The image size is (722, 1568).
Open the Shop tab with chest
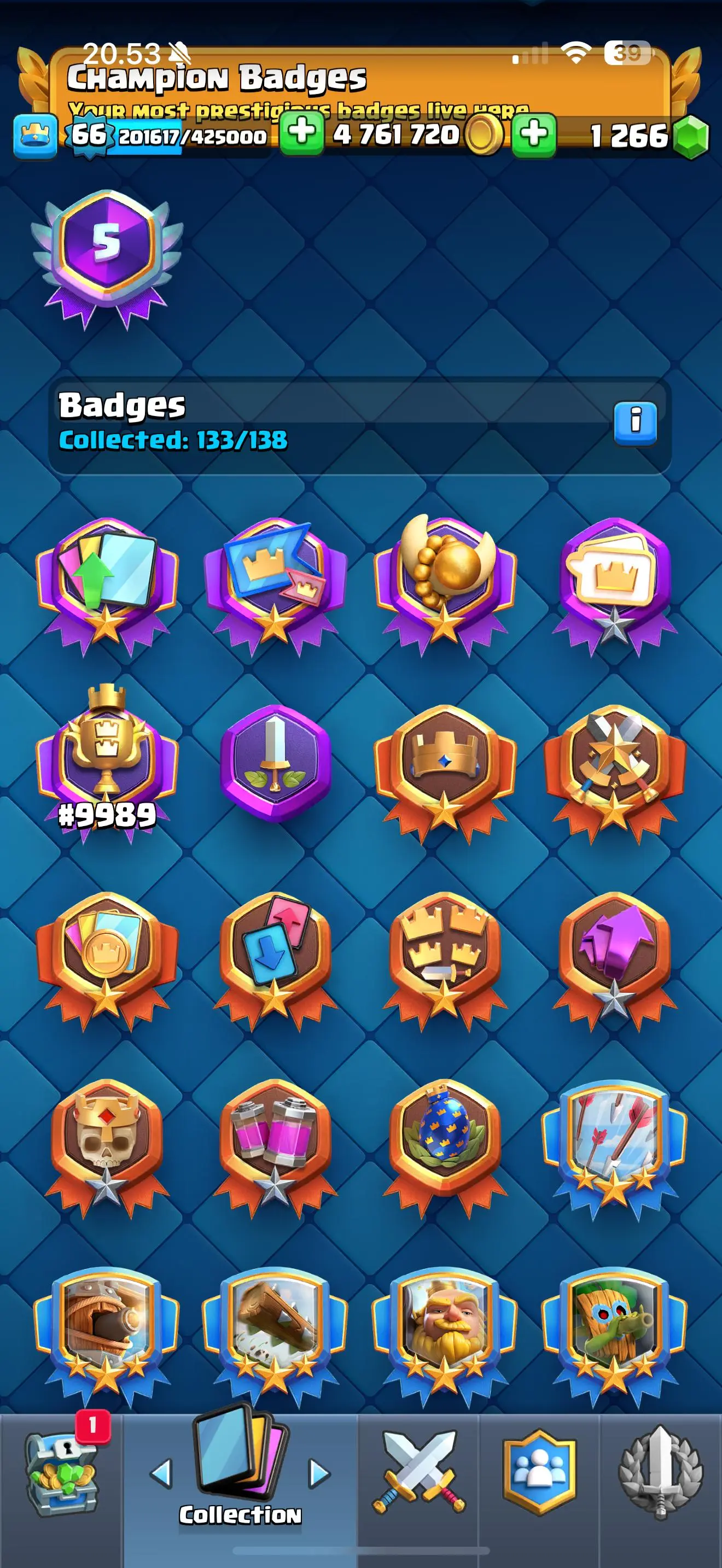(61, 1473)
